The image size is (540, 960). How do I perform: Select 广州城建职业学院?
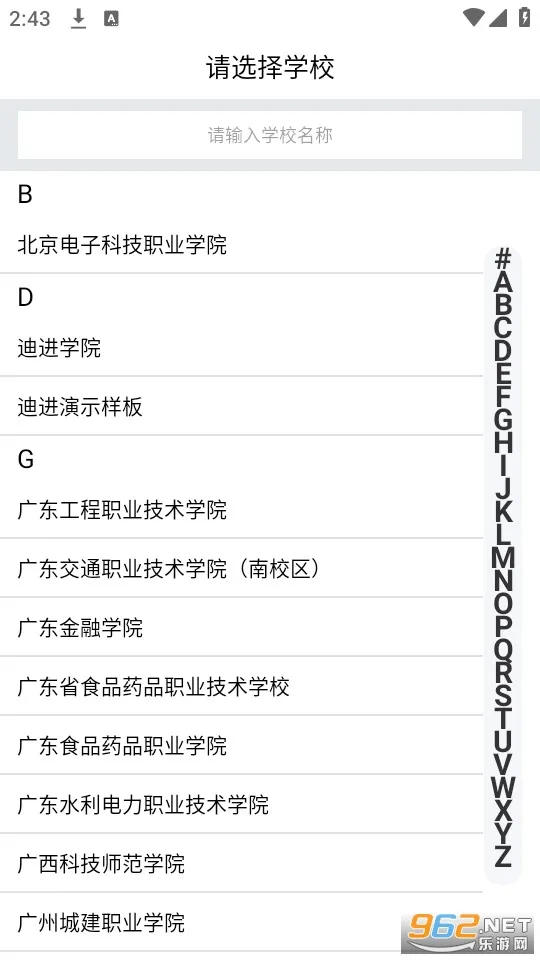(241, 922)
